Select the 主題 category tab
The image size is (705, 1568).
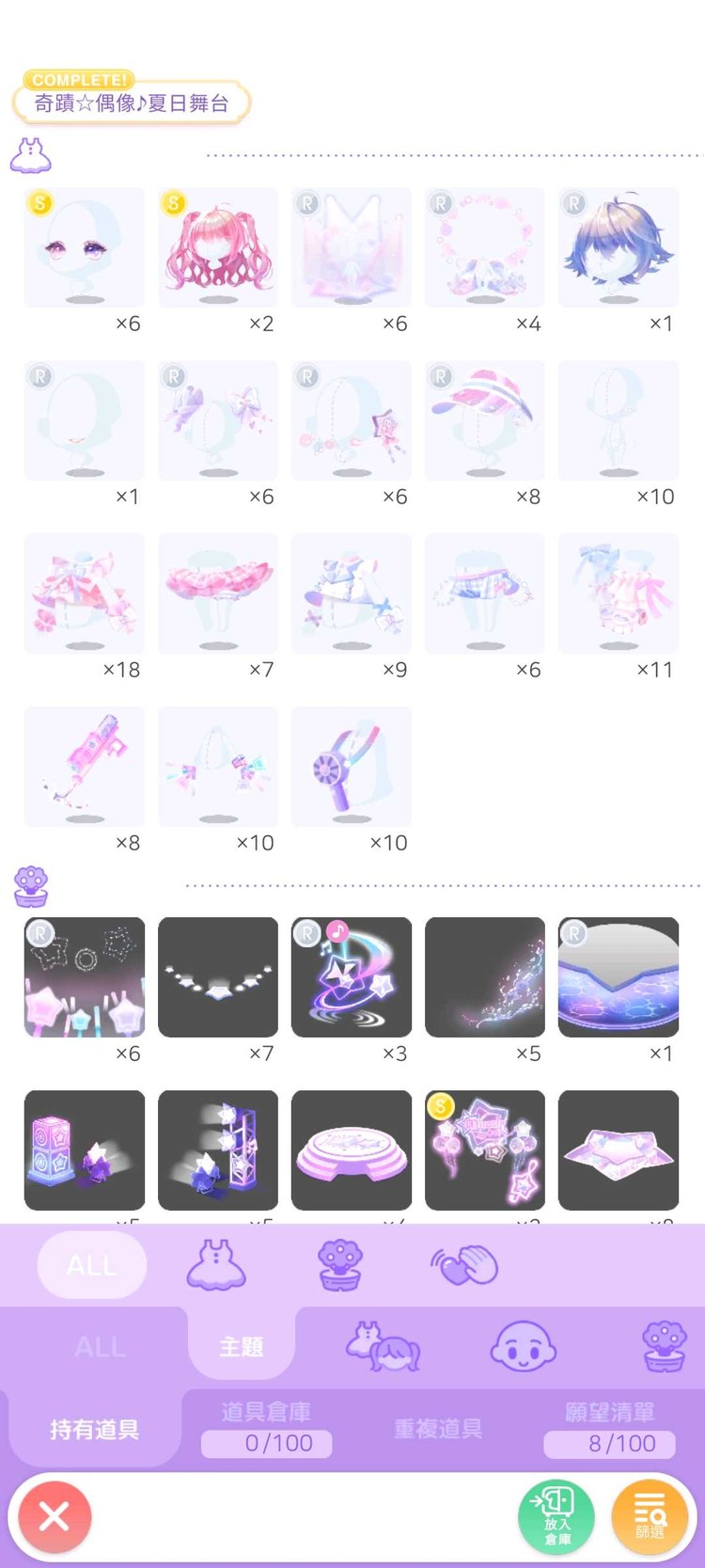[242, 1347]
